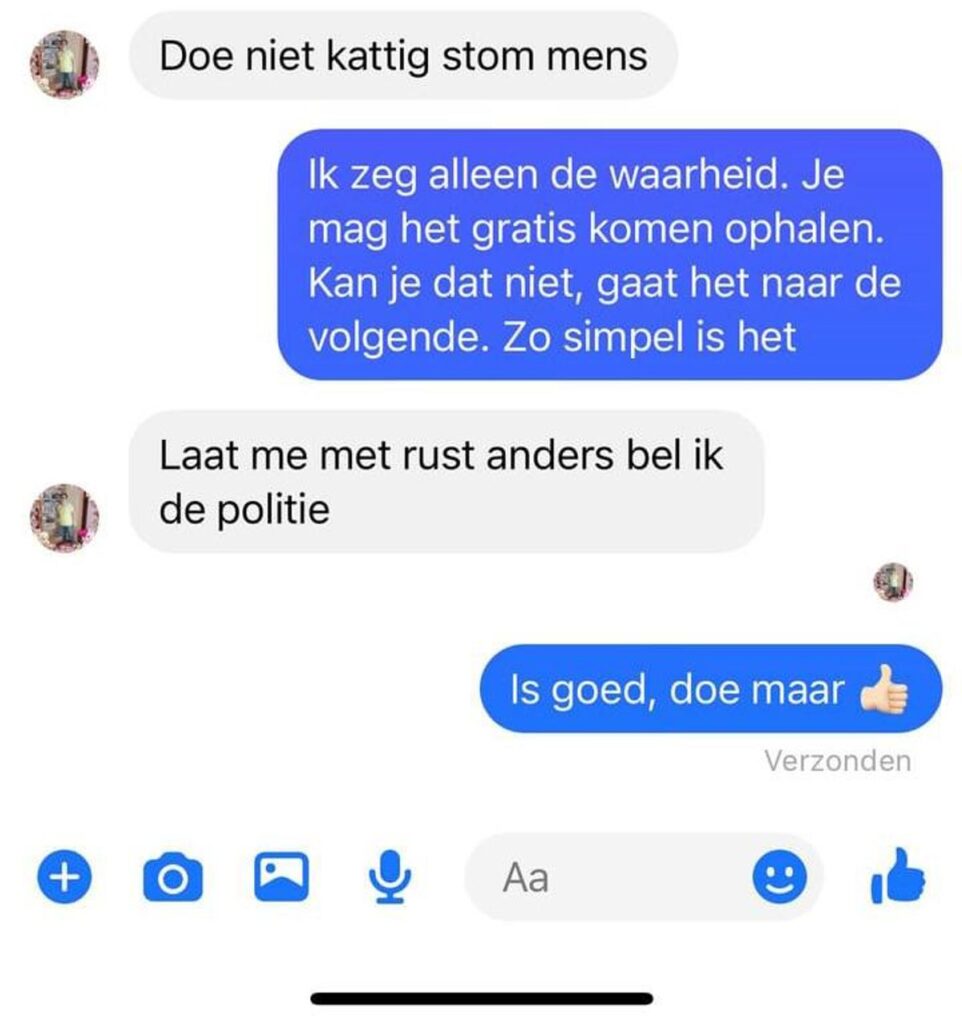Image resolution: width=962 pixels, height=1024 pixels.
Task: Open the camera to take a photo
Action: point(174,878)
